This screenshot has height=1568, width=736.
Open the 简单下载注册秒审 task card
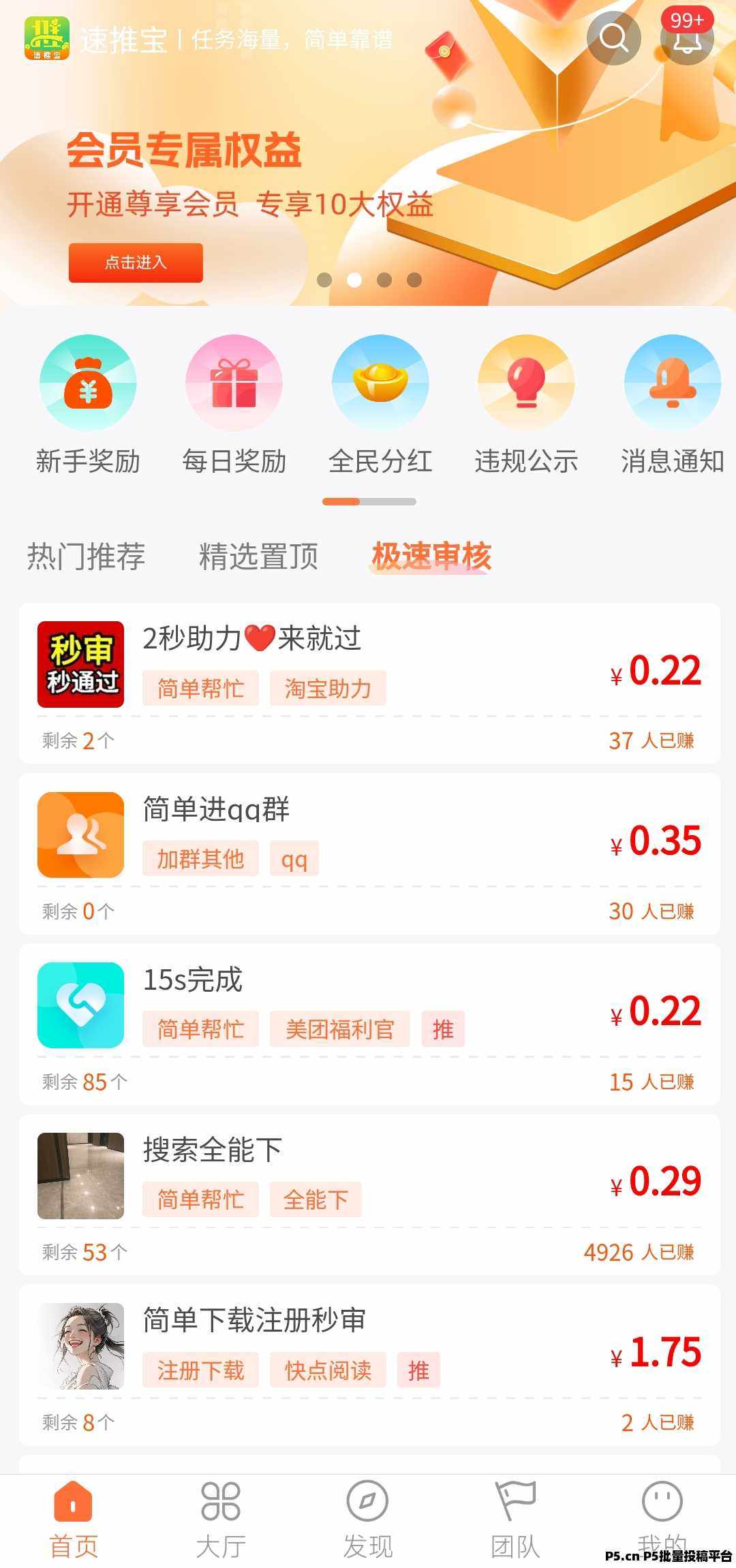point(369,1364)
